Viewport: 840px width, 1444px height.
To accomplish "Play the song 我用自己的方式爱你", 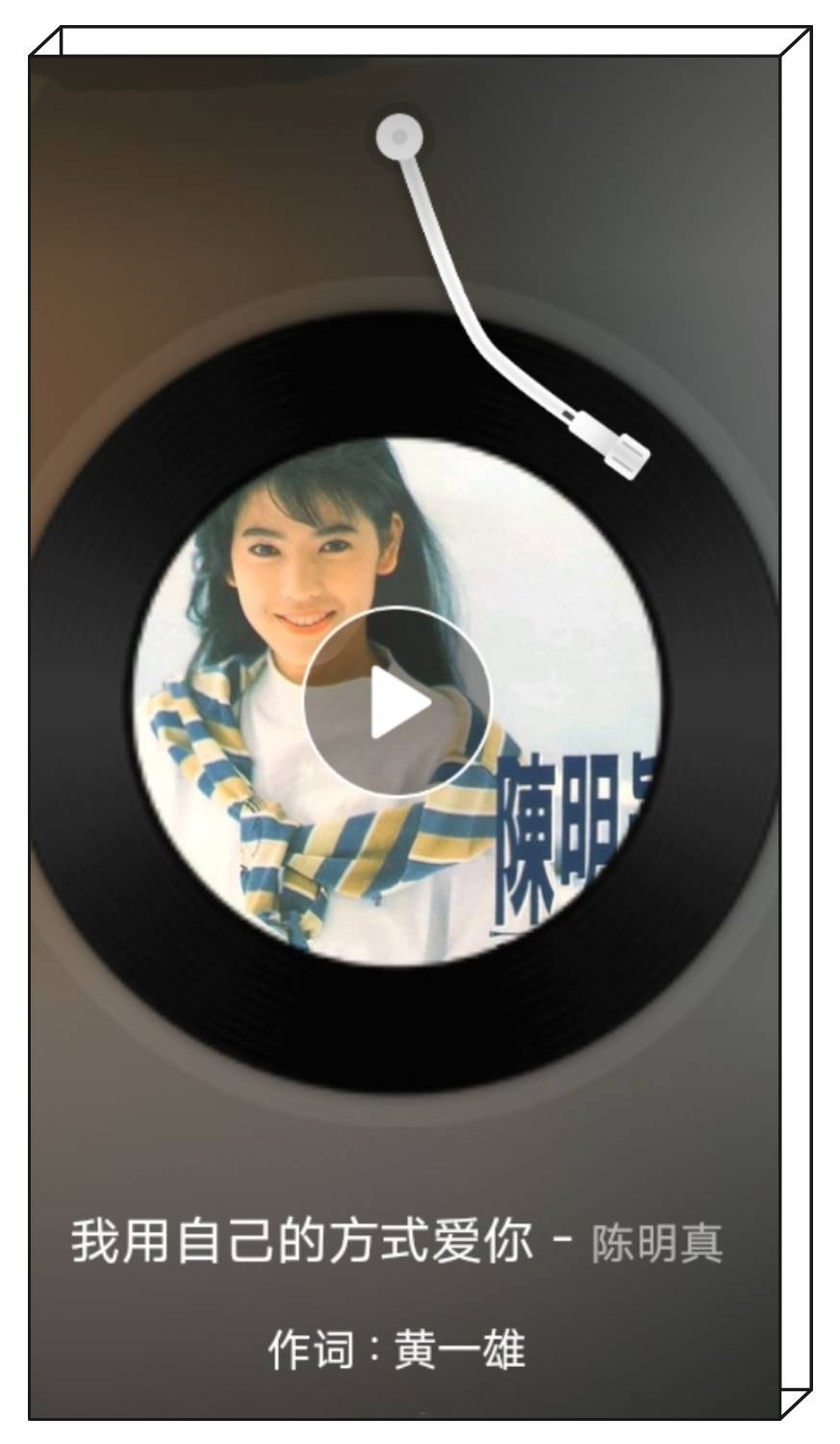I will (397, 702).
